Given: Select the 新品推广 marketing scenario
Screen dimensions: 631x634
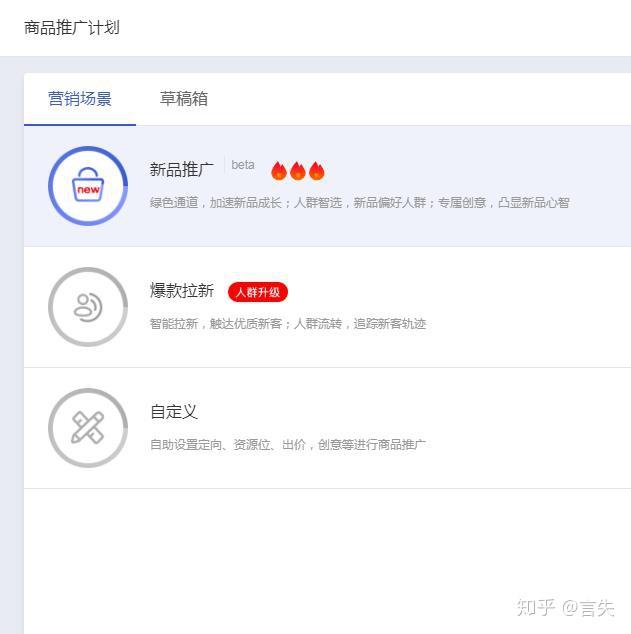Looking at the screenshot, I should 182,169.
